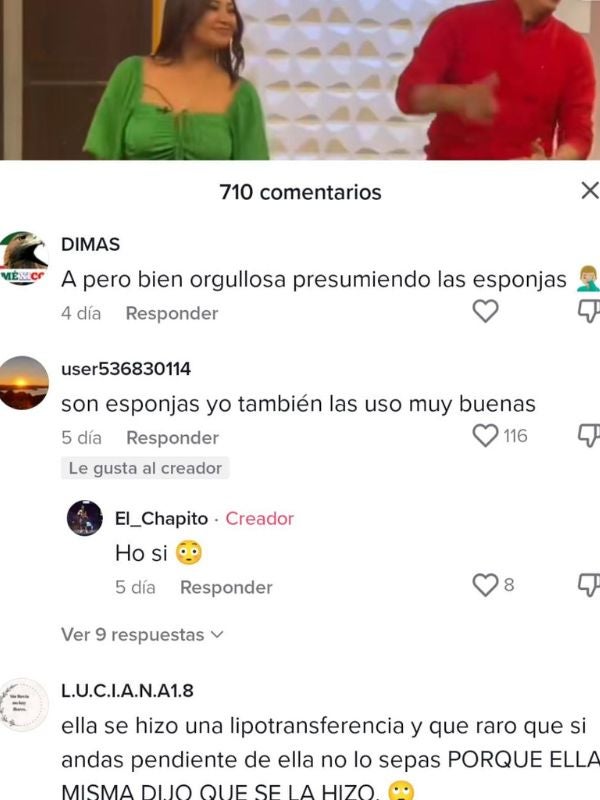Like user536830114's comment

click(x=485, y=436)
